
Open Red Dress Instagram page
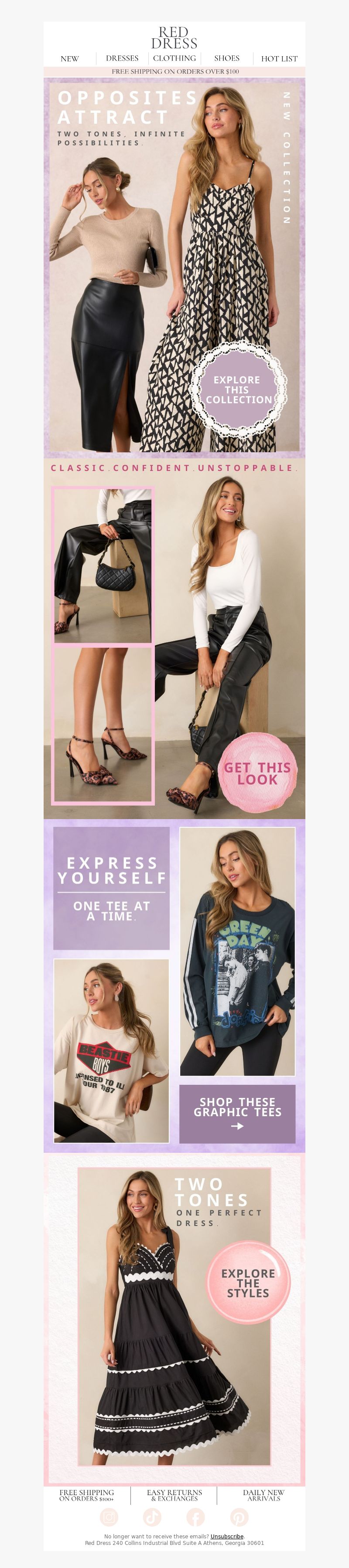[109, 1517]
